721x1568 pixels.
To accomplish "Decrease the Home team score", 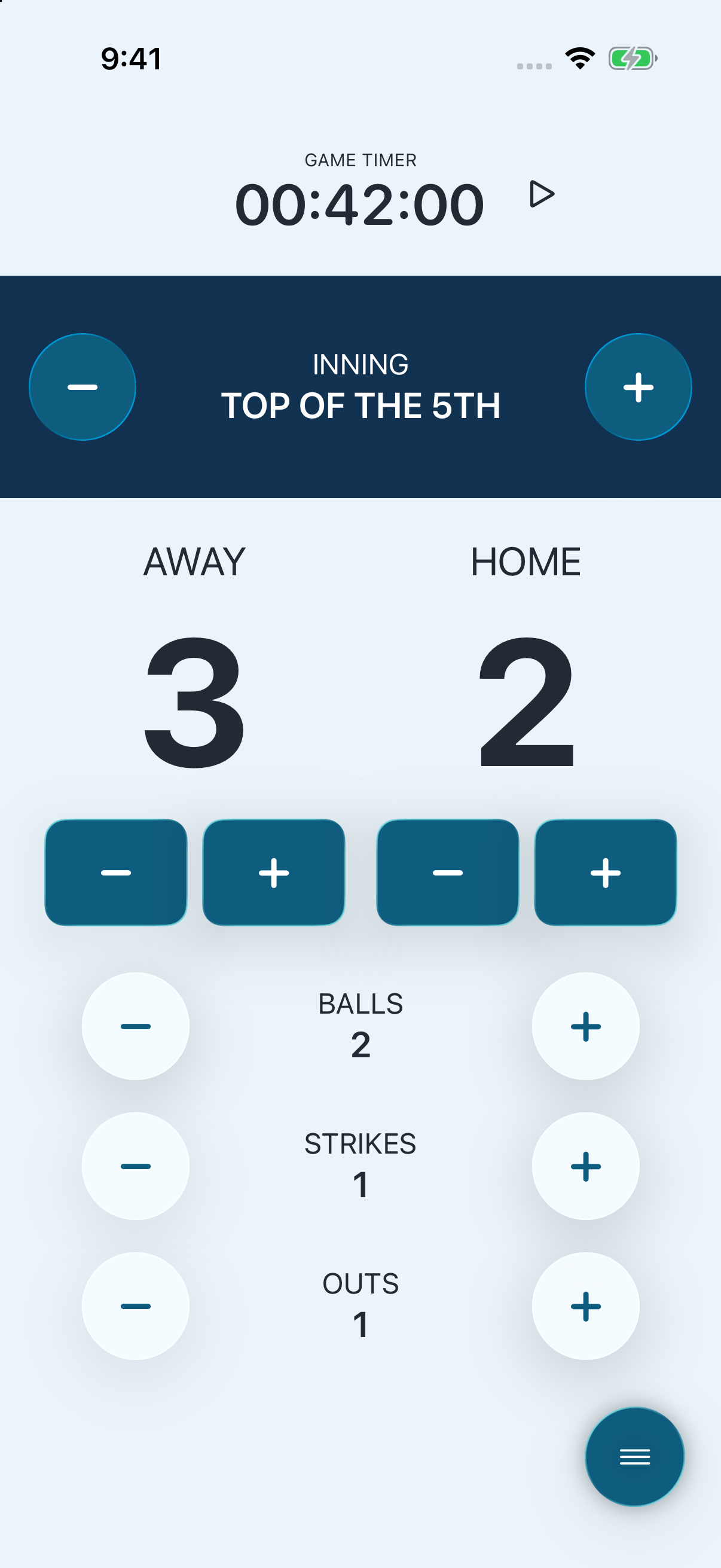I will tap(448, 873).
